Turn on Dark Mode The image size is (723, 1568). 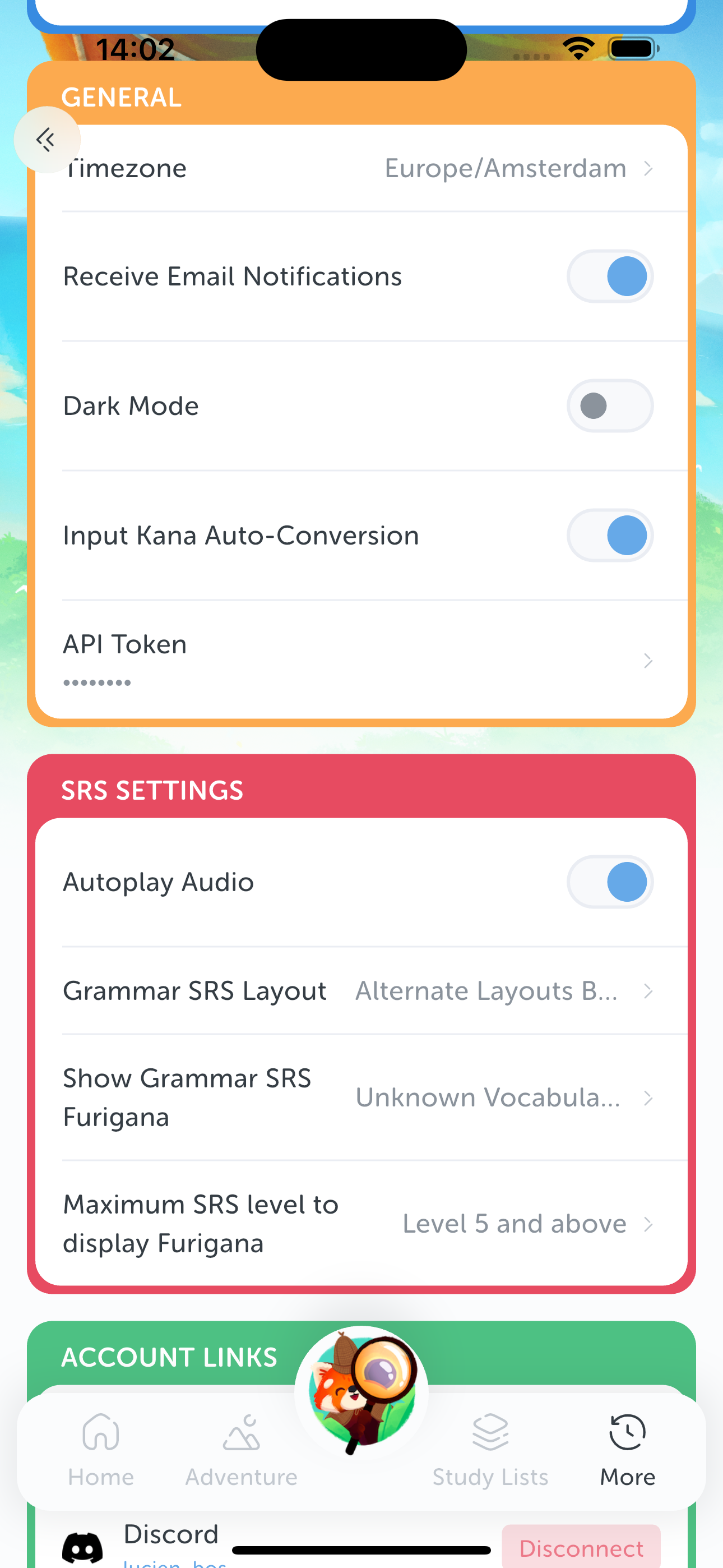610,406
